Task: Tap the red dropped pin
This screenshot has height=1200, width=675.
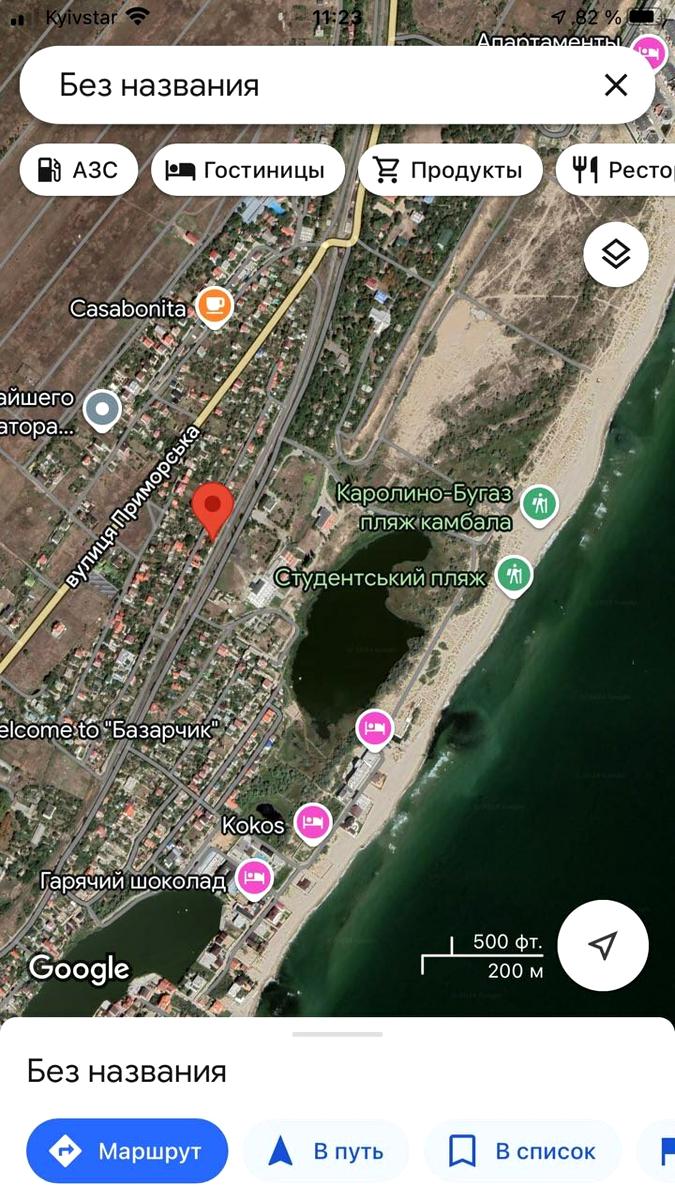Action: pos(212,508)
